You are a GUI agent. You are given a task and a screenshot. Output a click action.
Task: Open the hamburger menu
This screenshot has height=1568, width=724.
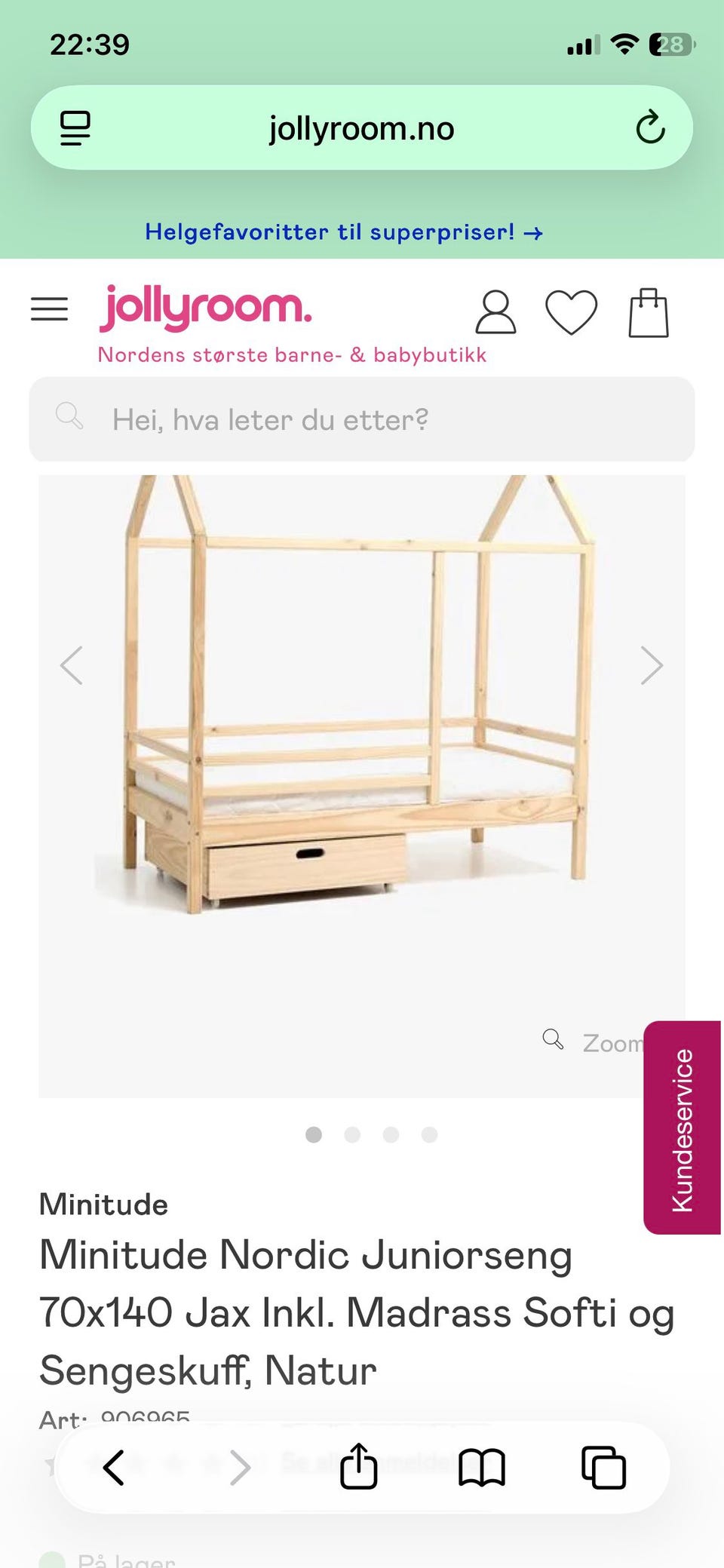50,309
